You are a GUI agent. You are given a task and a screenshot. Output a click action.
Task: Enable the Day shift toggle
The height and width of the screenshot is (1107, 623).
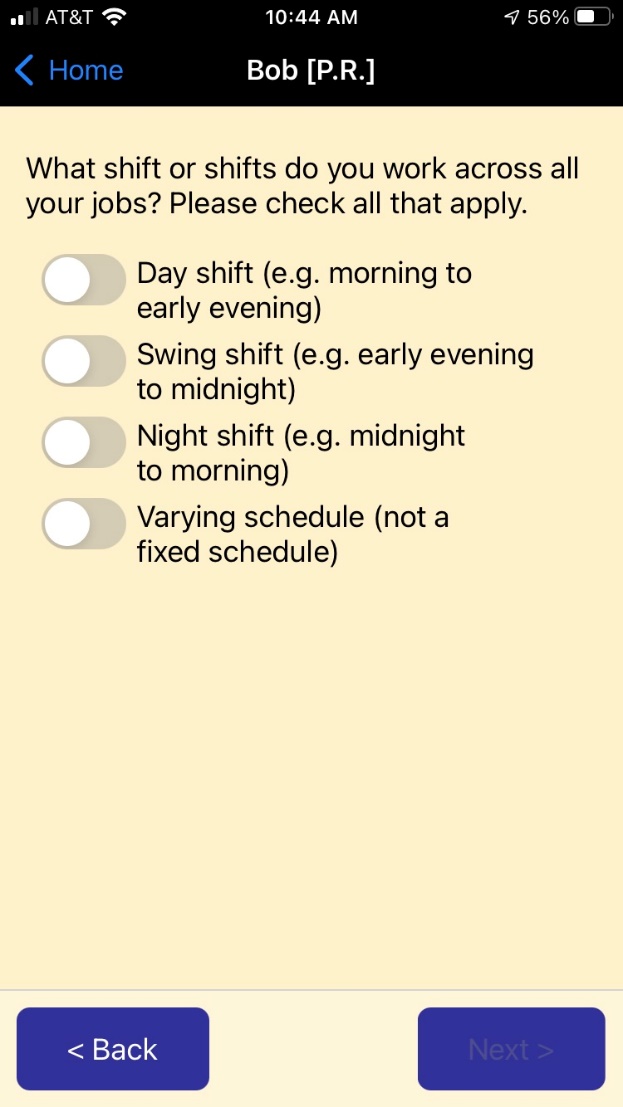(84, 280)
